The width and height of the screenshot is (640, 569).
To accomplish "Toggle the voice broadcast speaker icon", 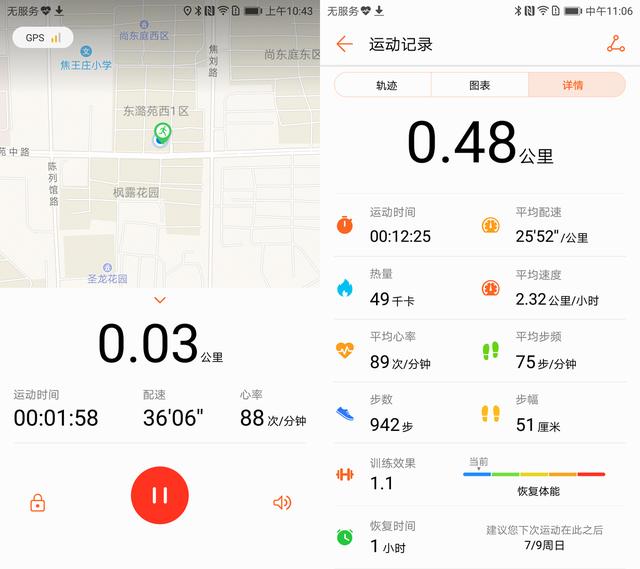I will 282,503.
